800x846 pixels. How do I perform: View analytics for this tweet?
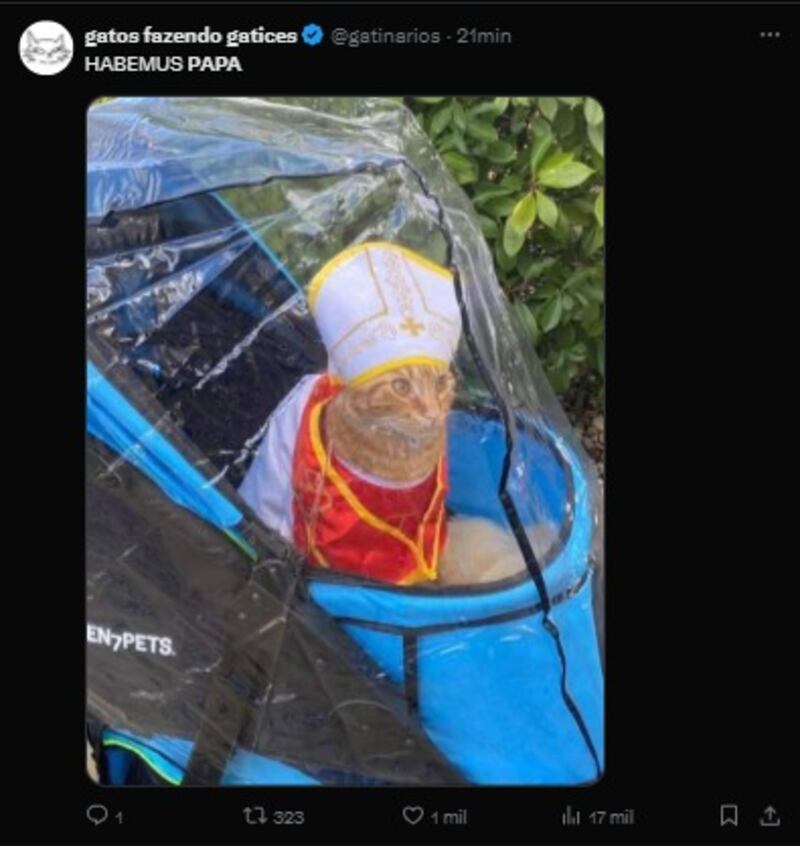coord(571,816)
